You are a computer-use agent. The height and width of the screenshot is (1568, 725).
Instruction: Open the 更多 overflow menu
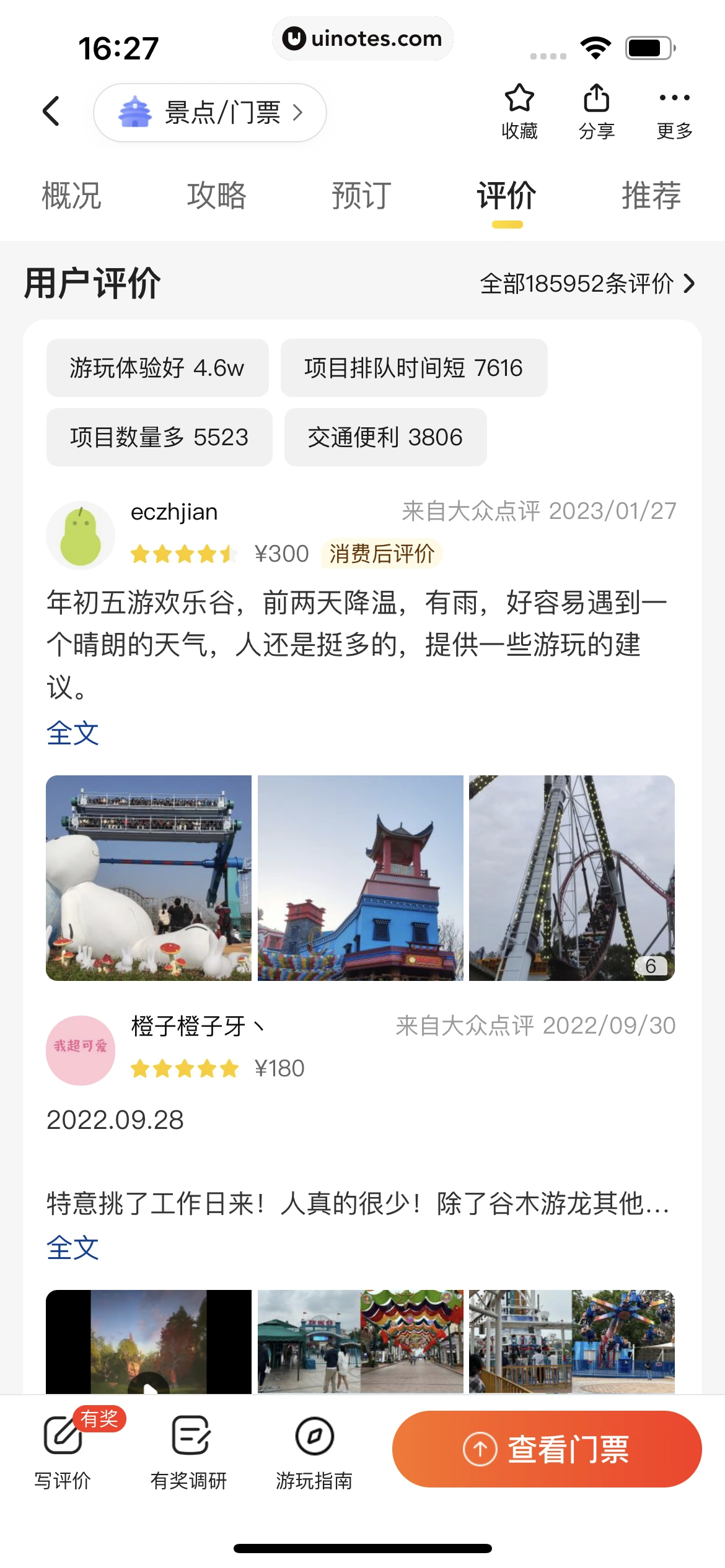pyautogui.click(x=674, y=111)
